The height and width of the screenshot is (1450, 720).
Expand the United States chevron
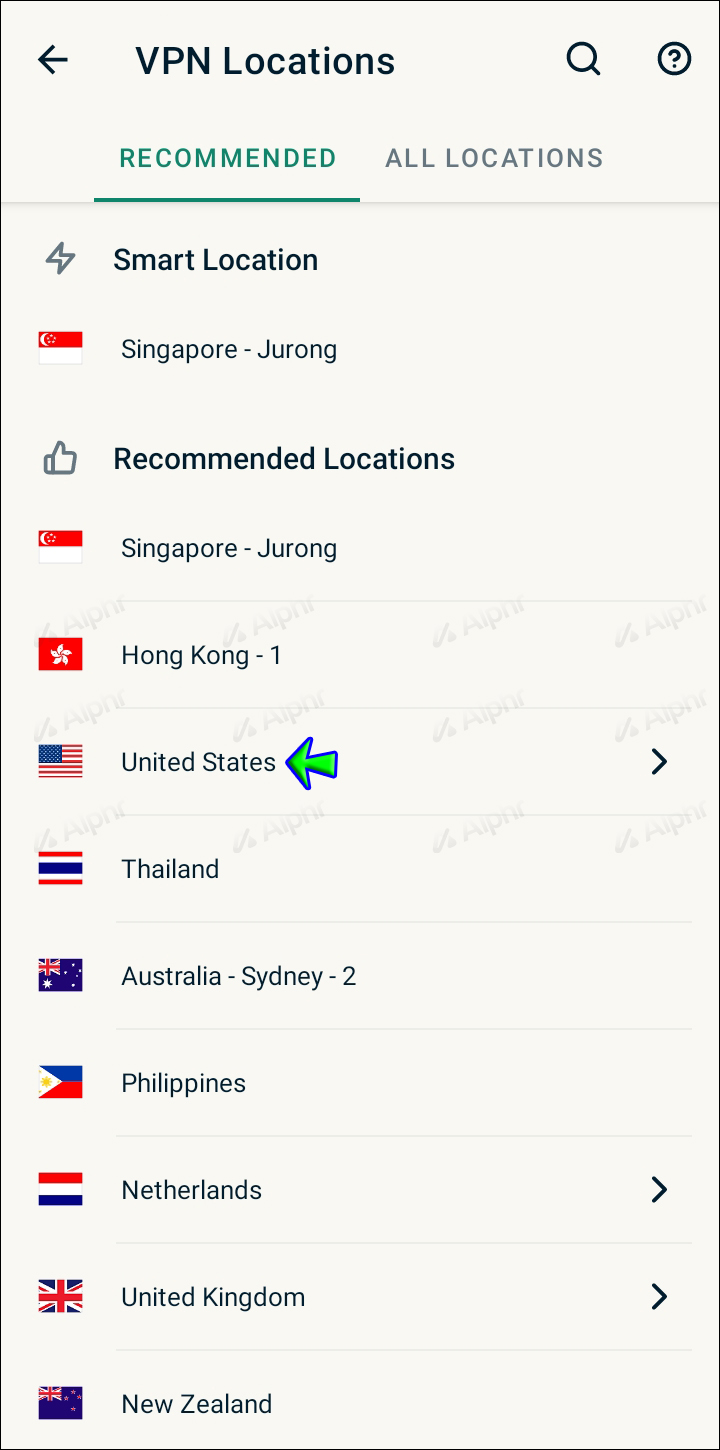tap(658, 762)
